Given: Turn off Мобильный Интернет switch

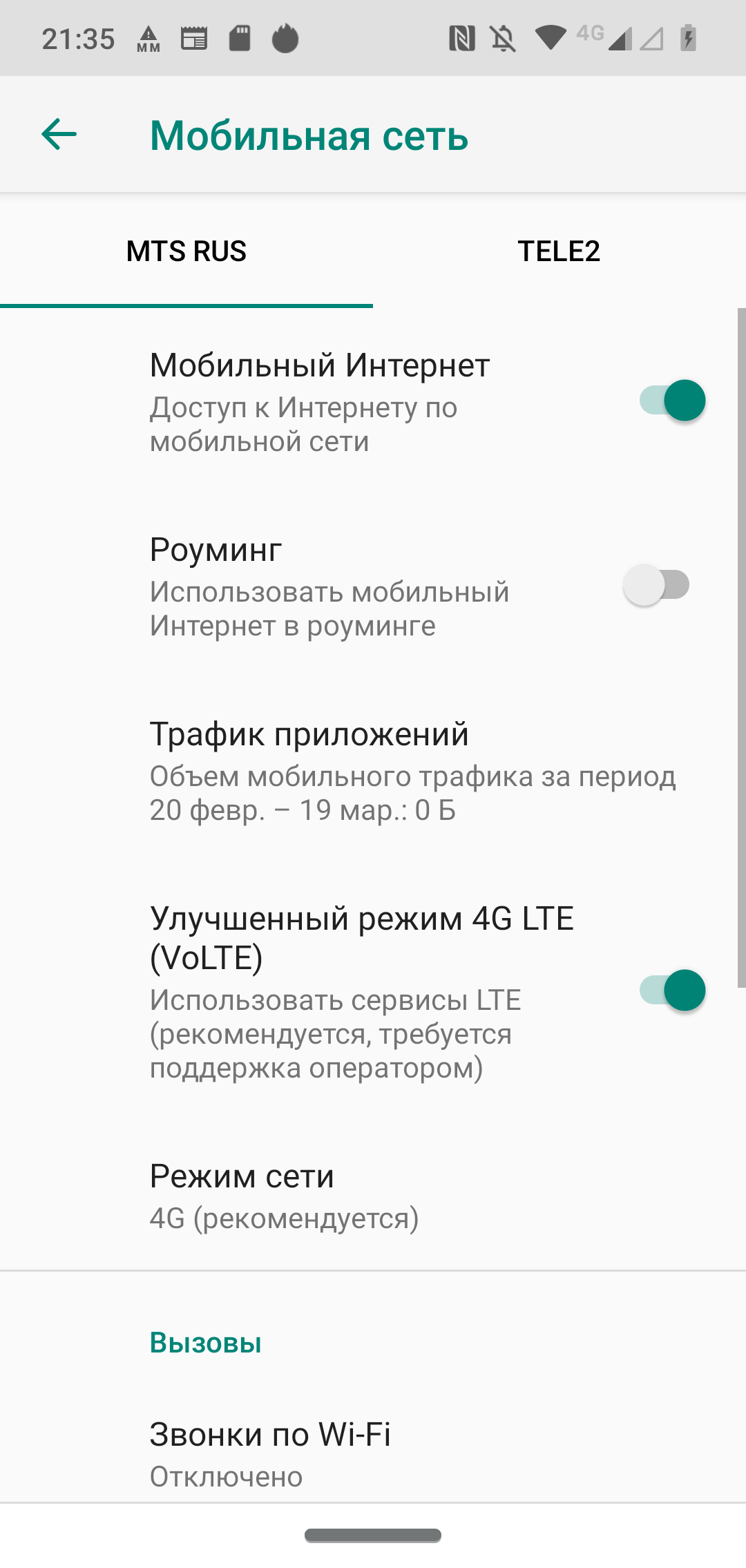Looking at the screenshot, I should coord(671,401).
